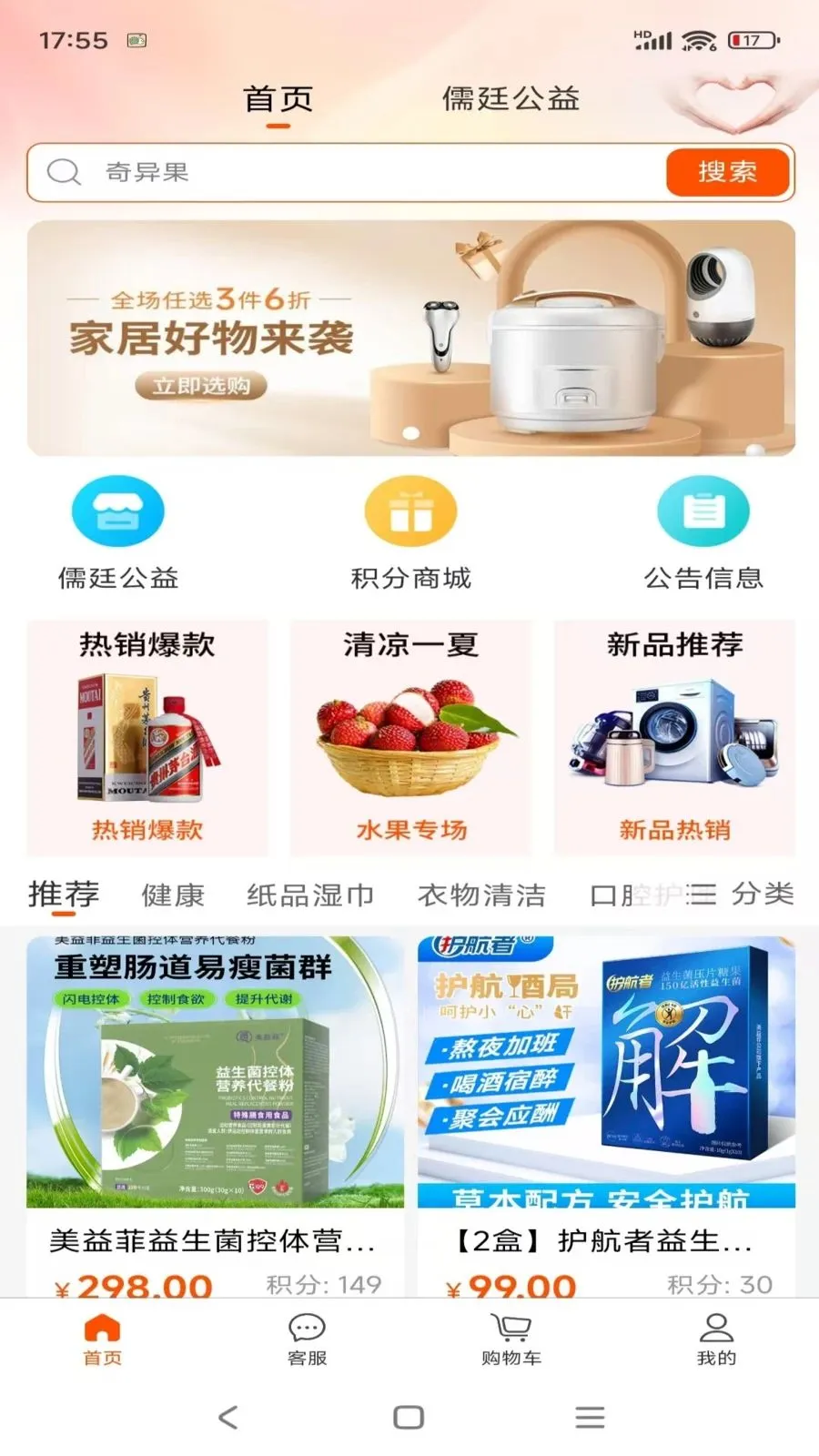Open the 分类 category list
Viewport: 819px width, 1456px height.
(x=741, y=894)
